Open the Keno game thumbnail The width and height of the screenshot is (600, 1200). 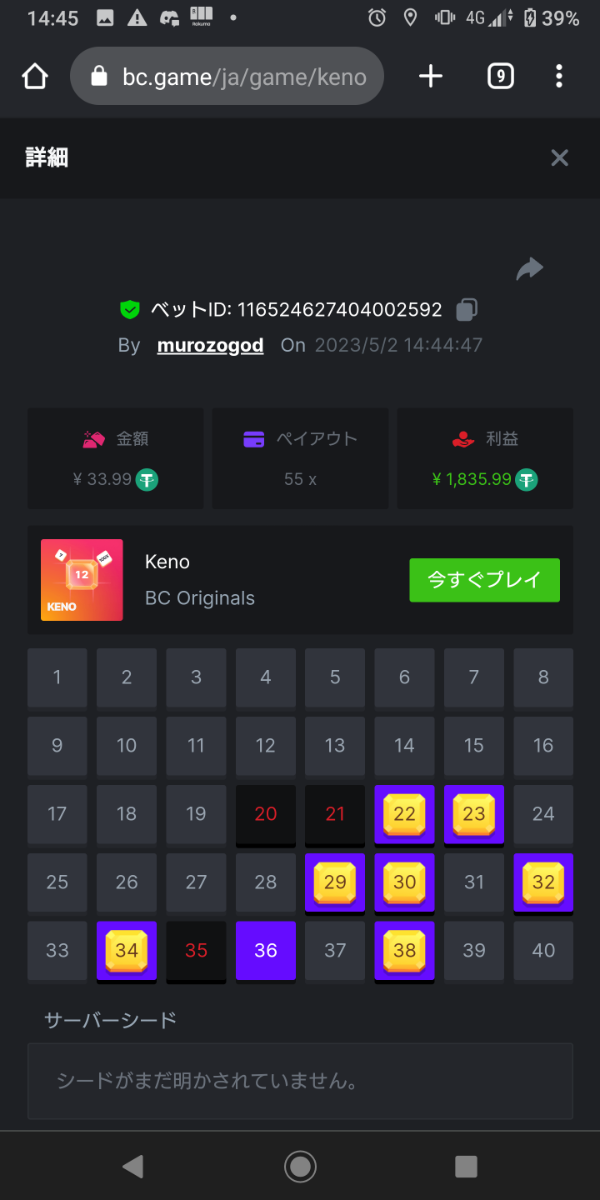coord(82,580)
